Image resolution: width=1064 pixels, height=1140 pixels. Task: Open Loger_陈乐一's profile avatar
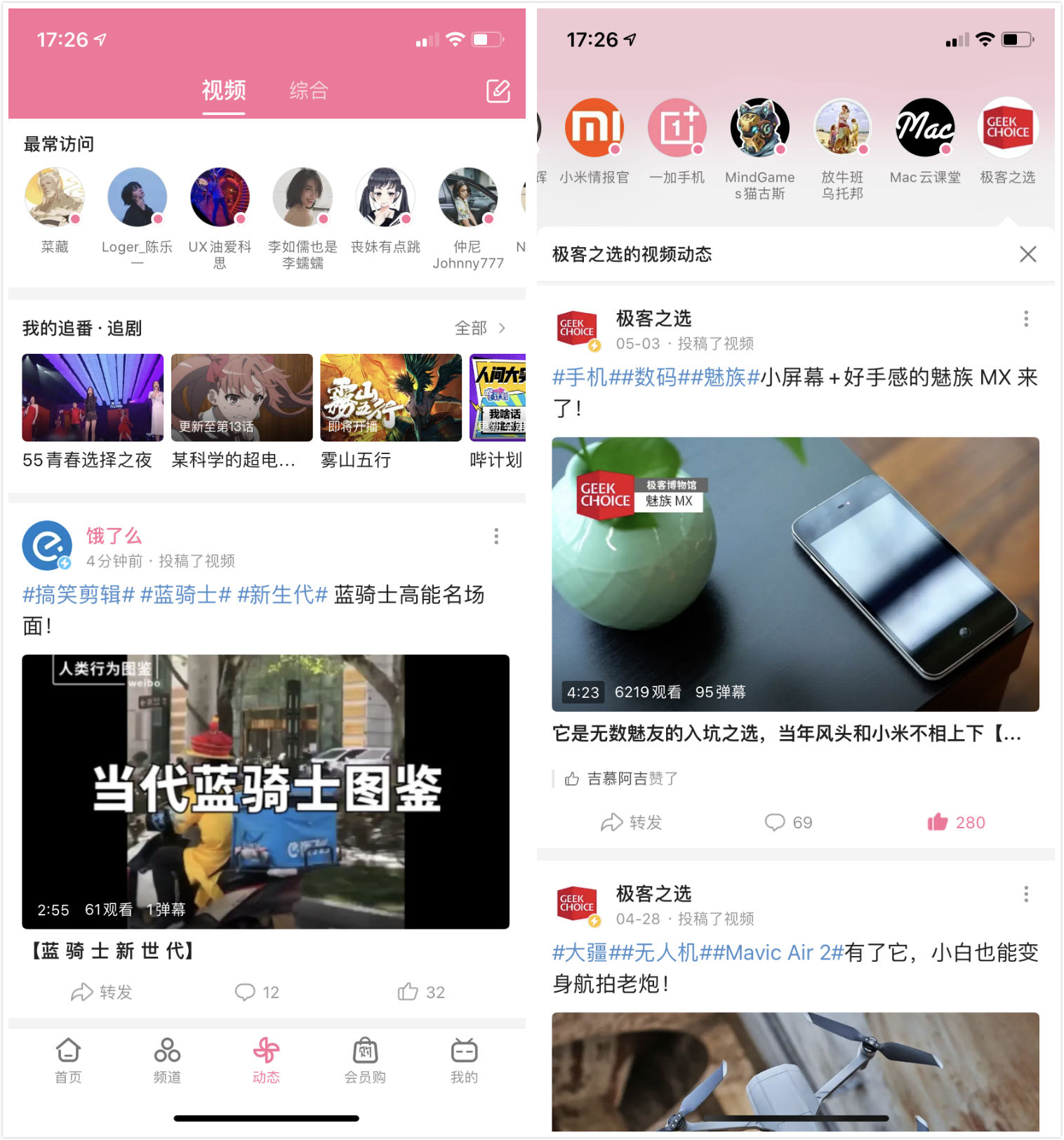point(137,198)
